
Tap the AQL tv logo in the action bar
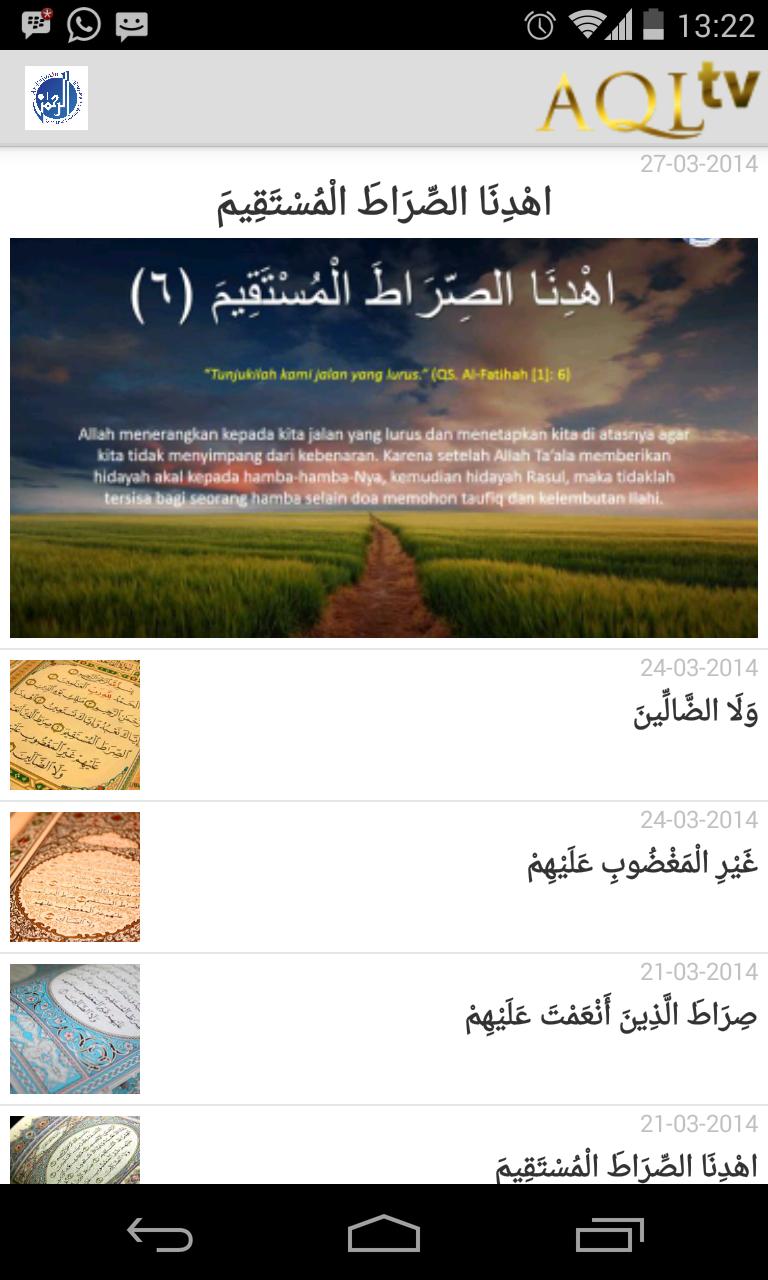click(655, 98)
